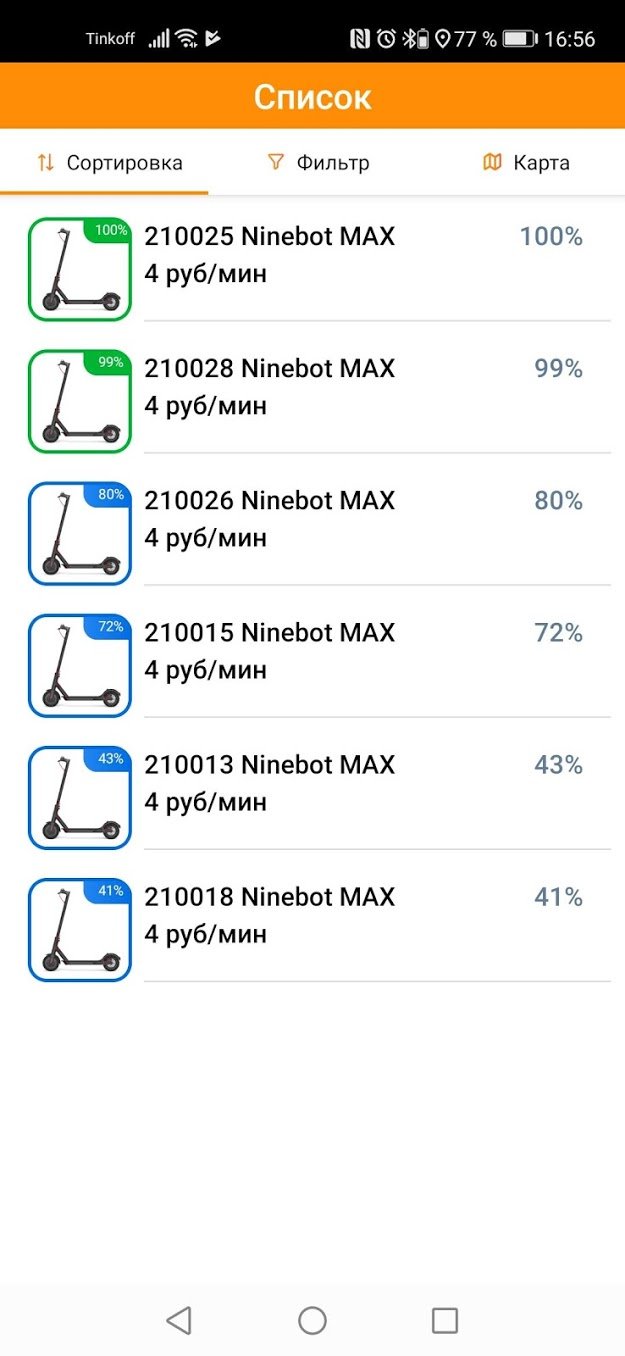Open the Фильтр filter options
Screen dimensions: 625x1356
(318, 163)
